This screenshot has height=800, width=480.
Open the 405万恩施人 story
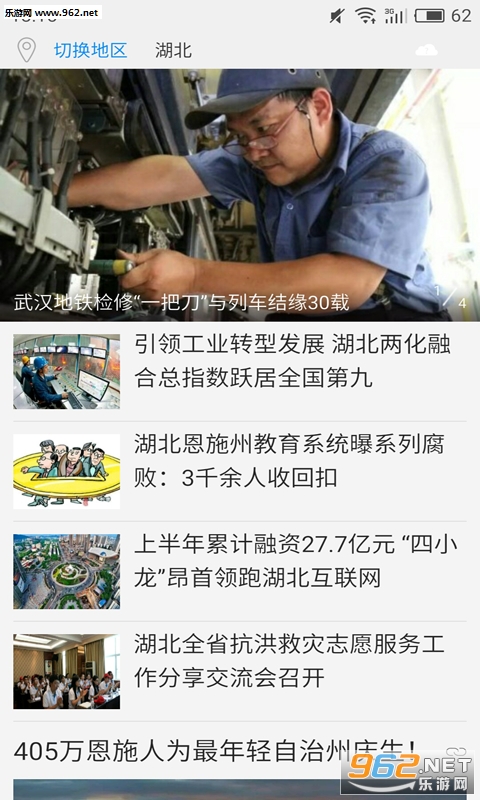pos(214,751)
